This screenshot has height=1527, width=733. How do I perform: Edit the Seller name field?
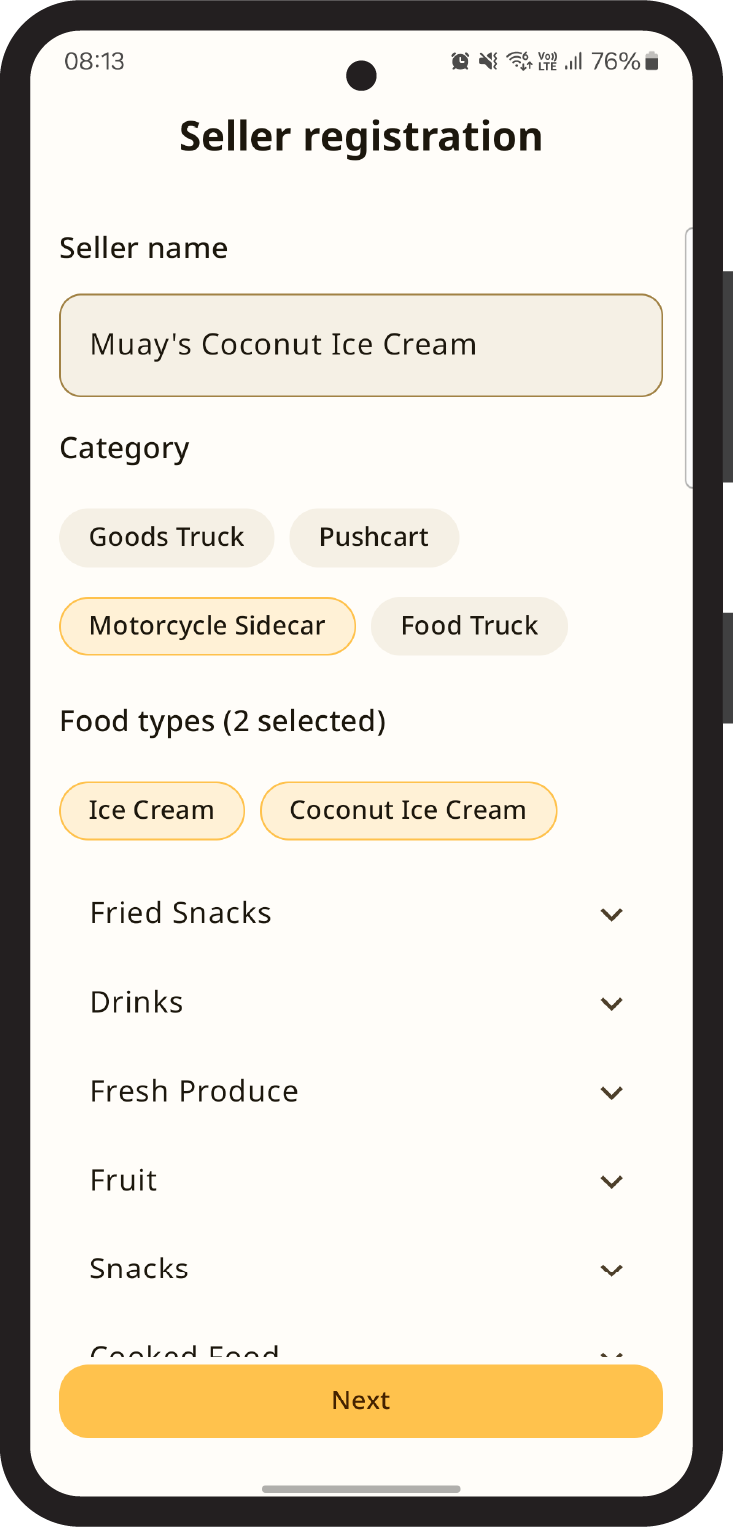point(360,345)
